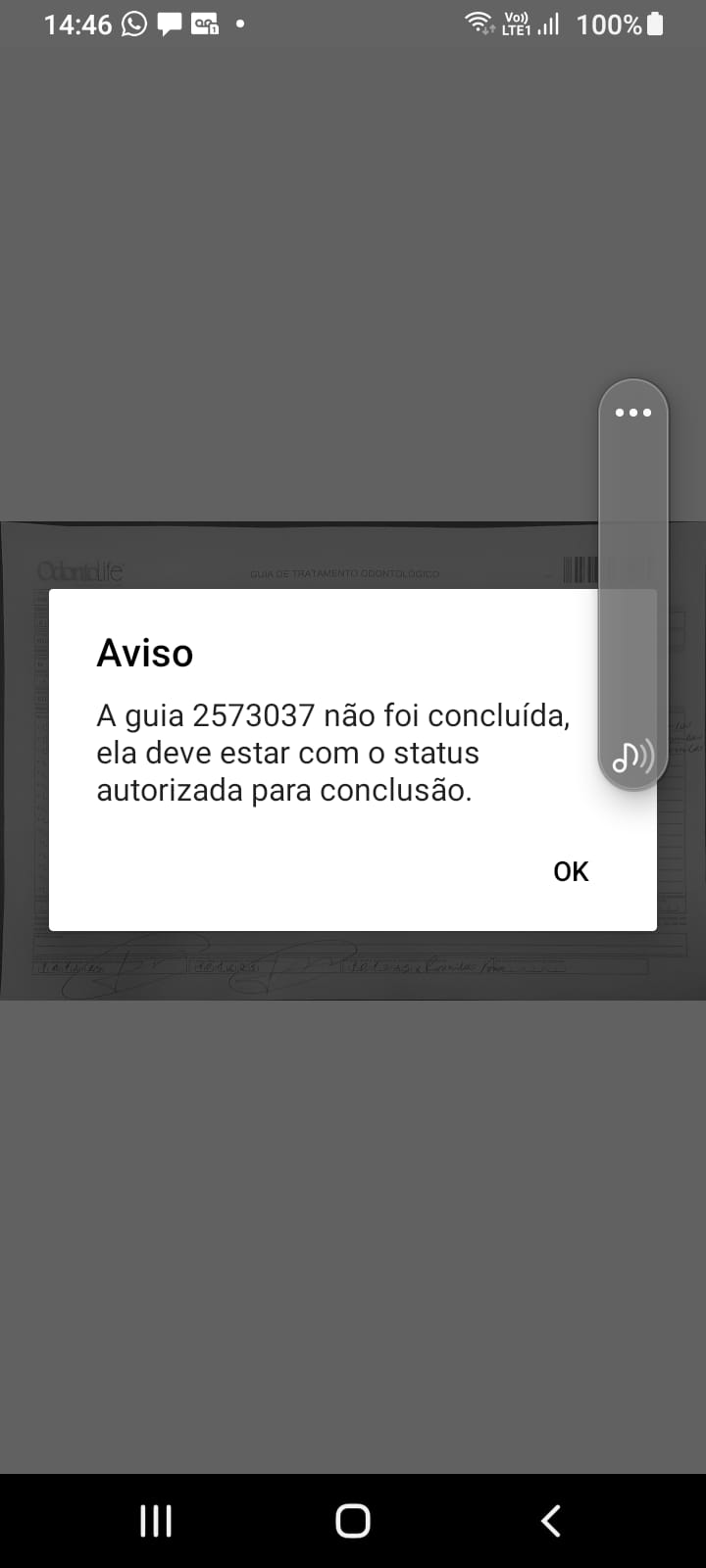Dismiss the Aviso dialog with OK

coord(571,871)
